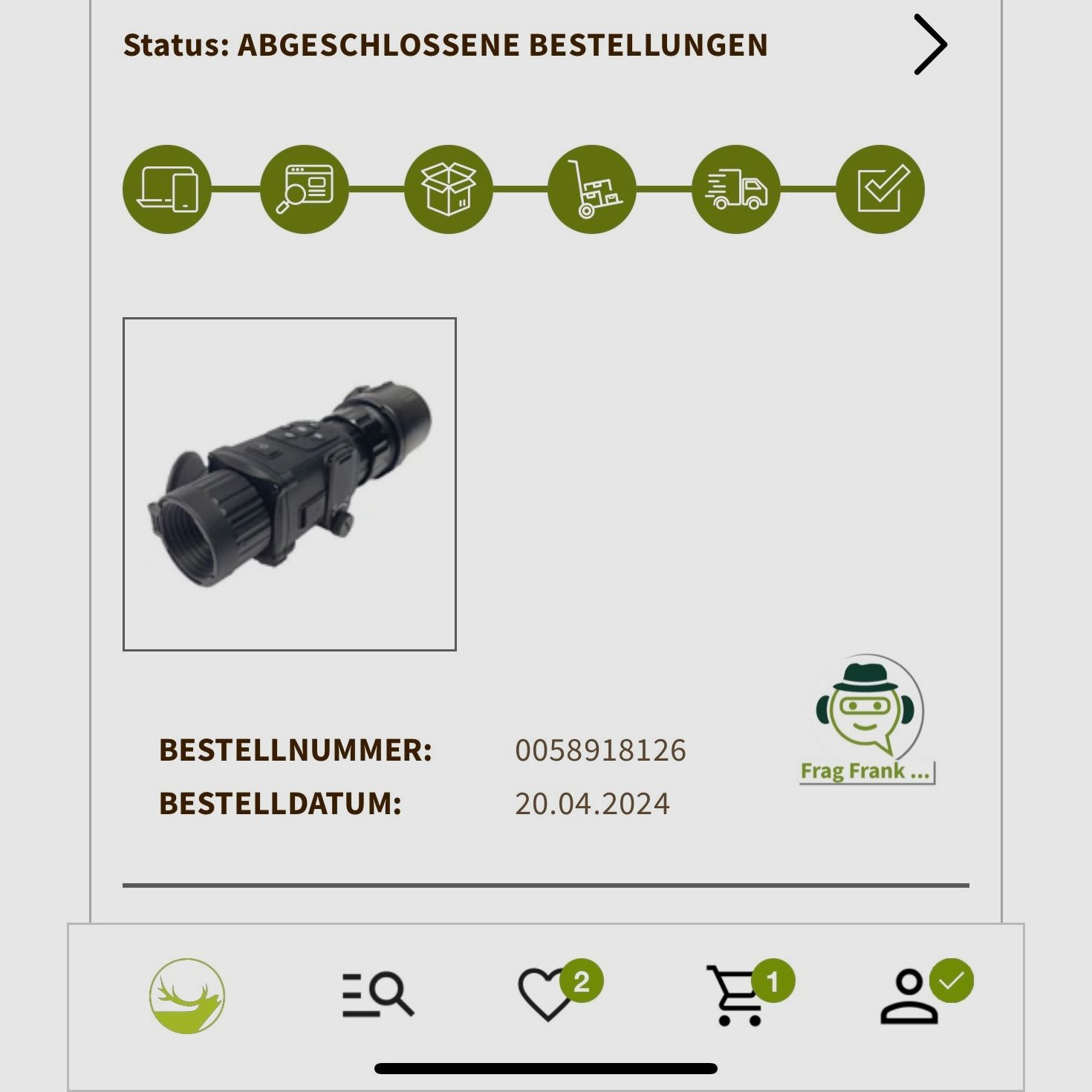This screenshot has height=1092, width=1092.
Task: Open the menu search tab
Action: [x=377, y=995]
